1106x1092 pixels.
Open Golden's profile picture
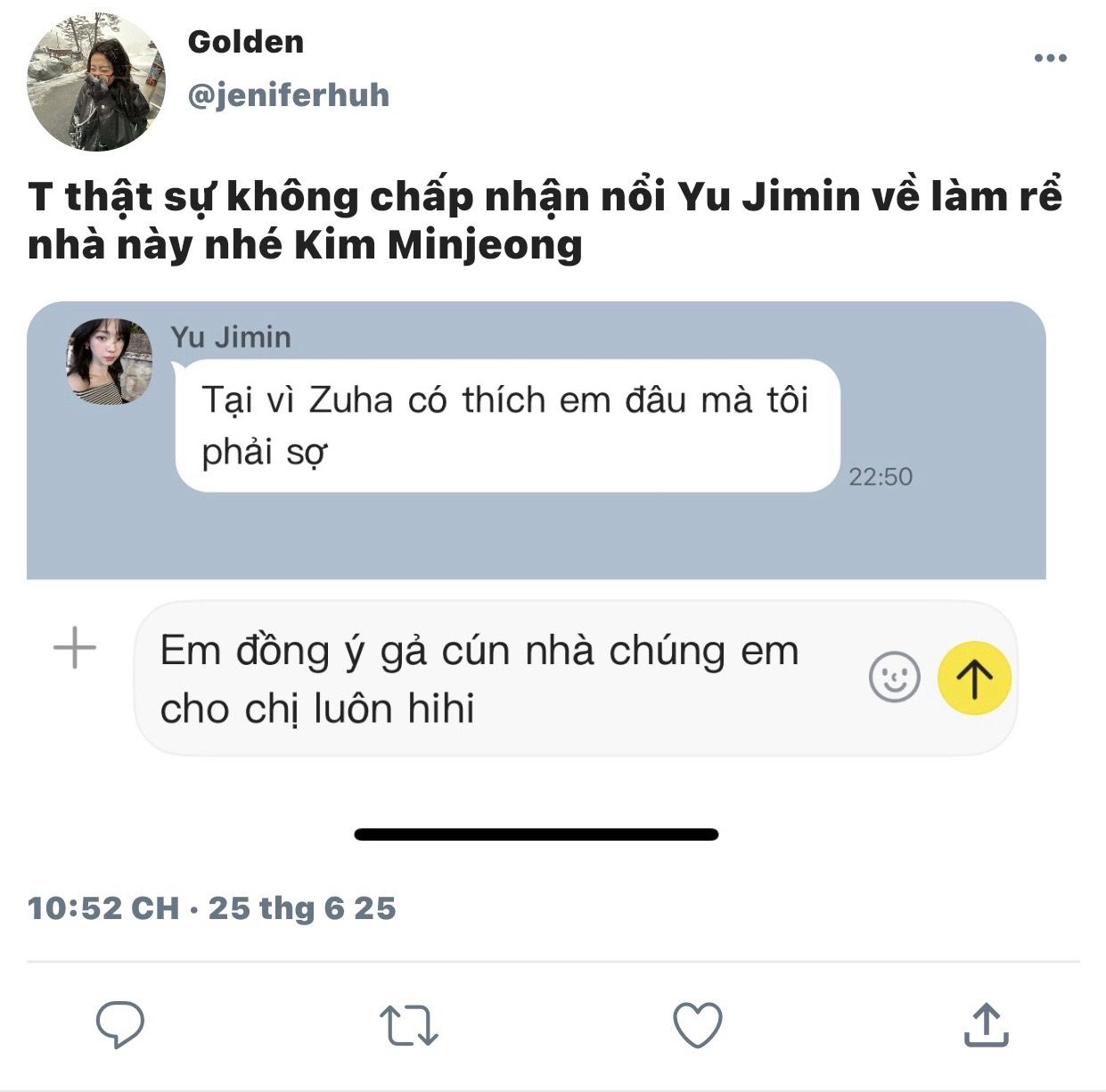point(95,82)
